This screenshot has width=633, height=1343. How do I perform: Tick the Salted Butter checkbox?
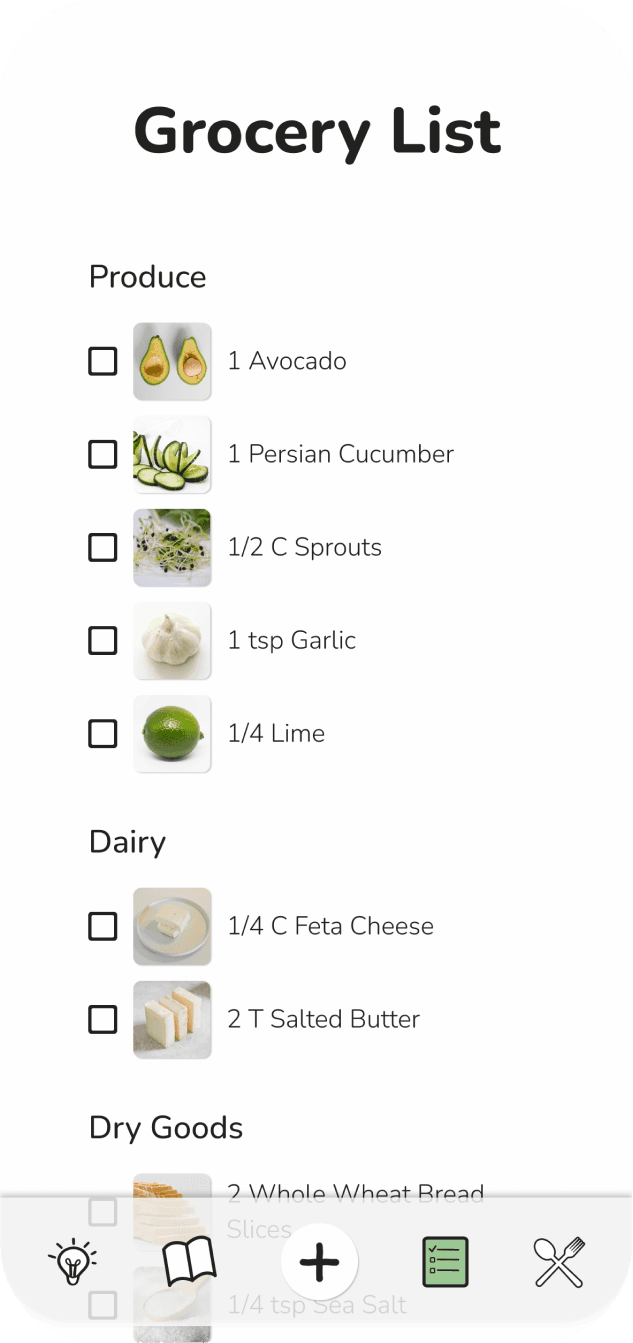(103, 1019)
